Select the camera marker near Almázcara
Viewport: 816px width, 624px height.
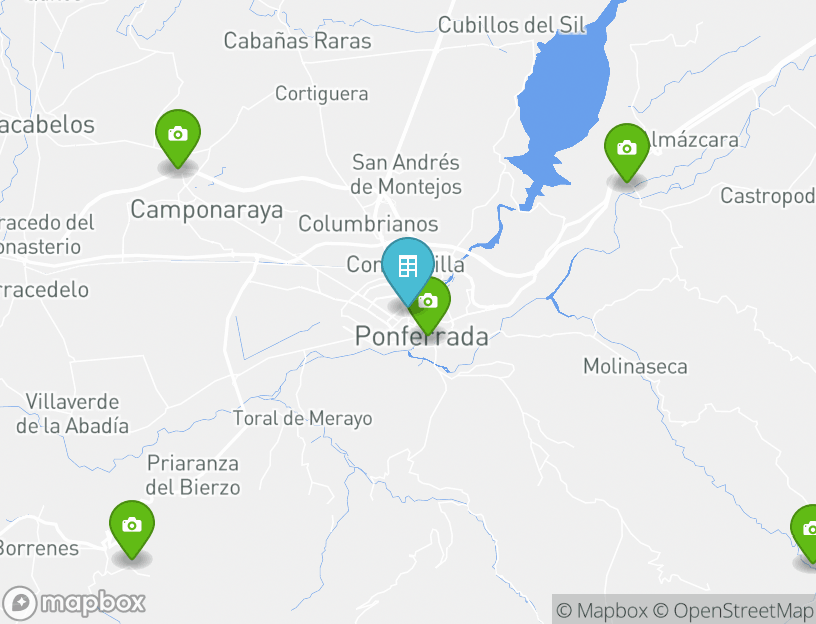[627, 149]
